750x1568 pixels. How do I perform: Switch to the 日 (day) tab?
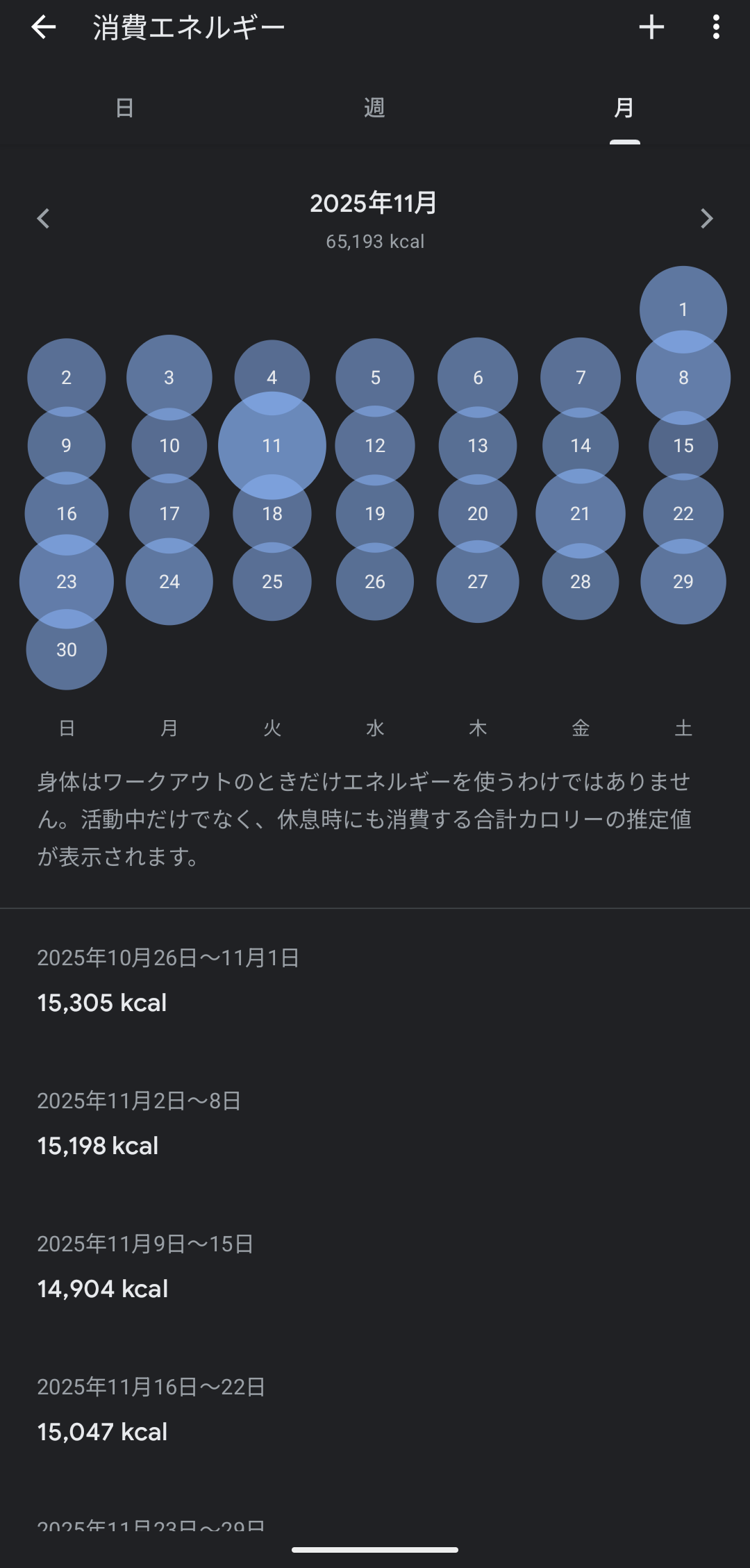click(124, 108)
